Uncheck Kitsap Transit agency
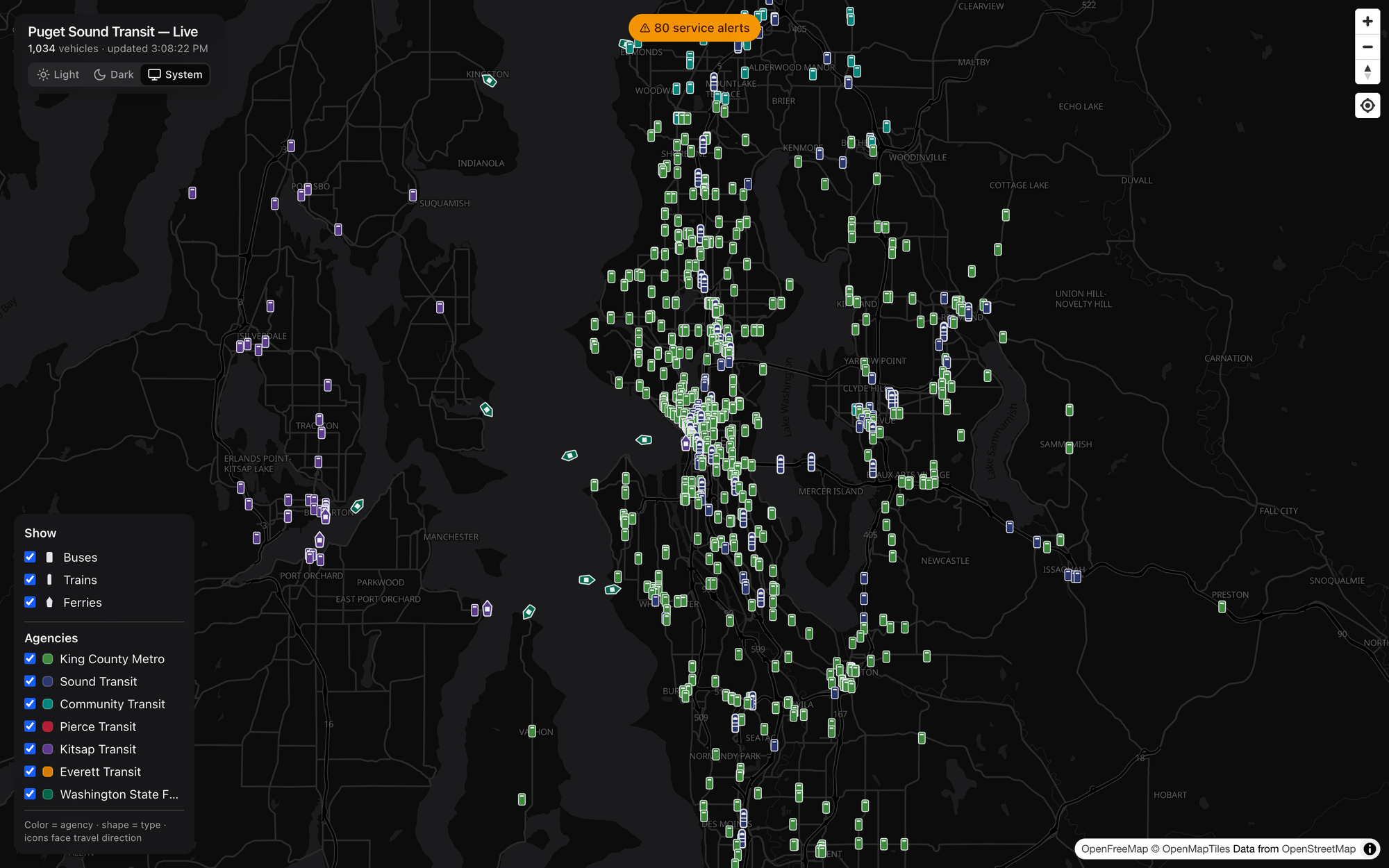This screenshot has height=868, width=1389. pyautogui.click(x=30, y=749)
